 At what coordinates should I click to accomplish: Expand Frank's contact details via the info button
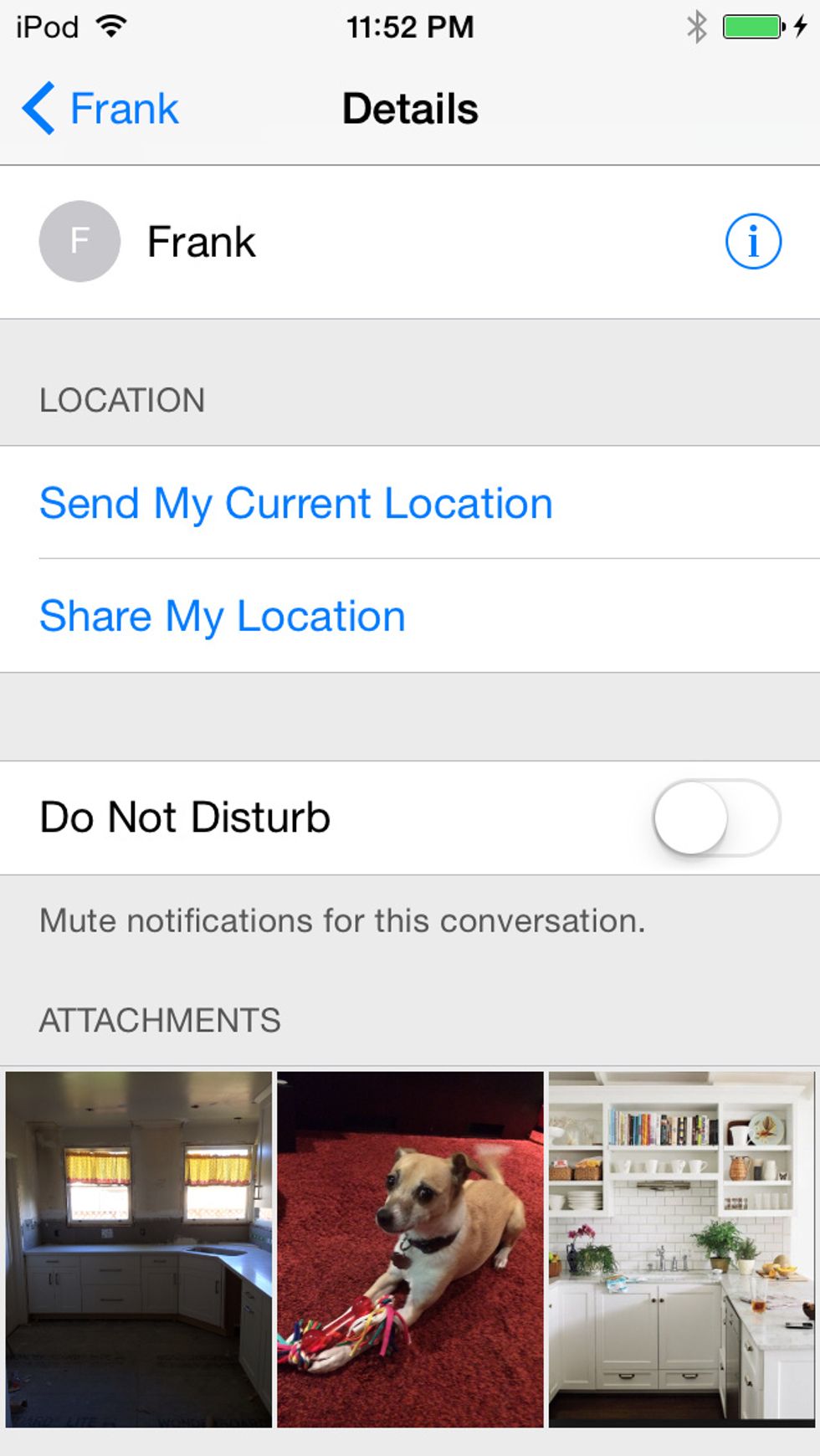pos(752,241)
